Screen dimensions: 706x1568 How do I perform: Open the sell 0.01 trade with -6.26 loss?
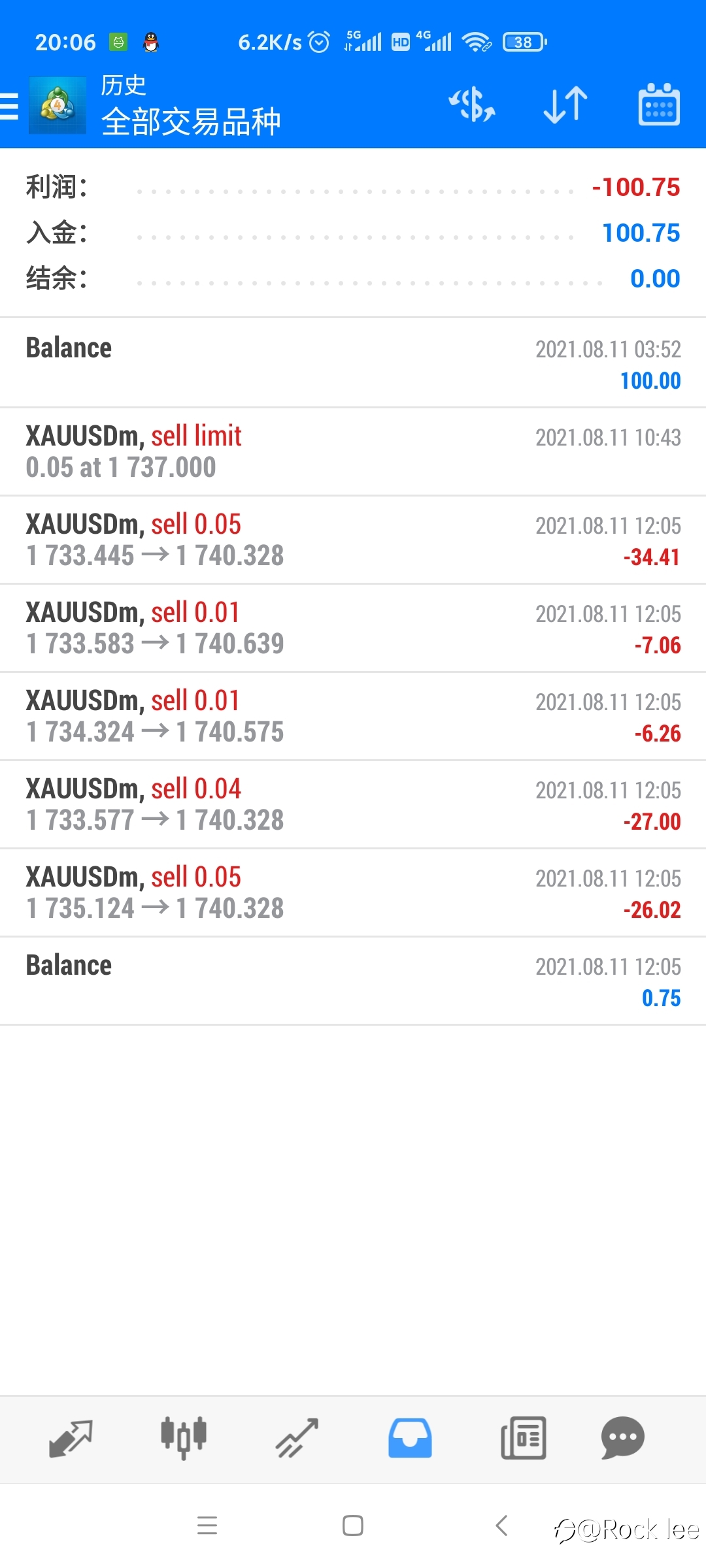(353, 716)
